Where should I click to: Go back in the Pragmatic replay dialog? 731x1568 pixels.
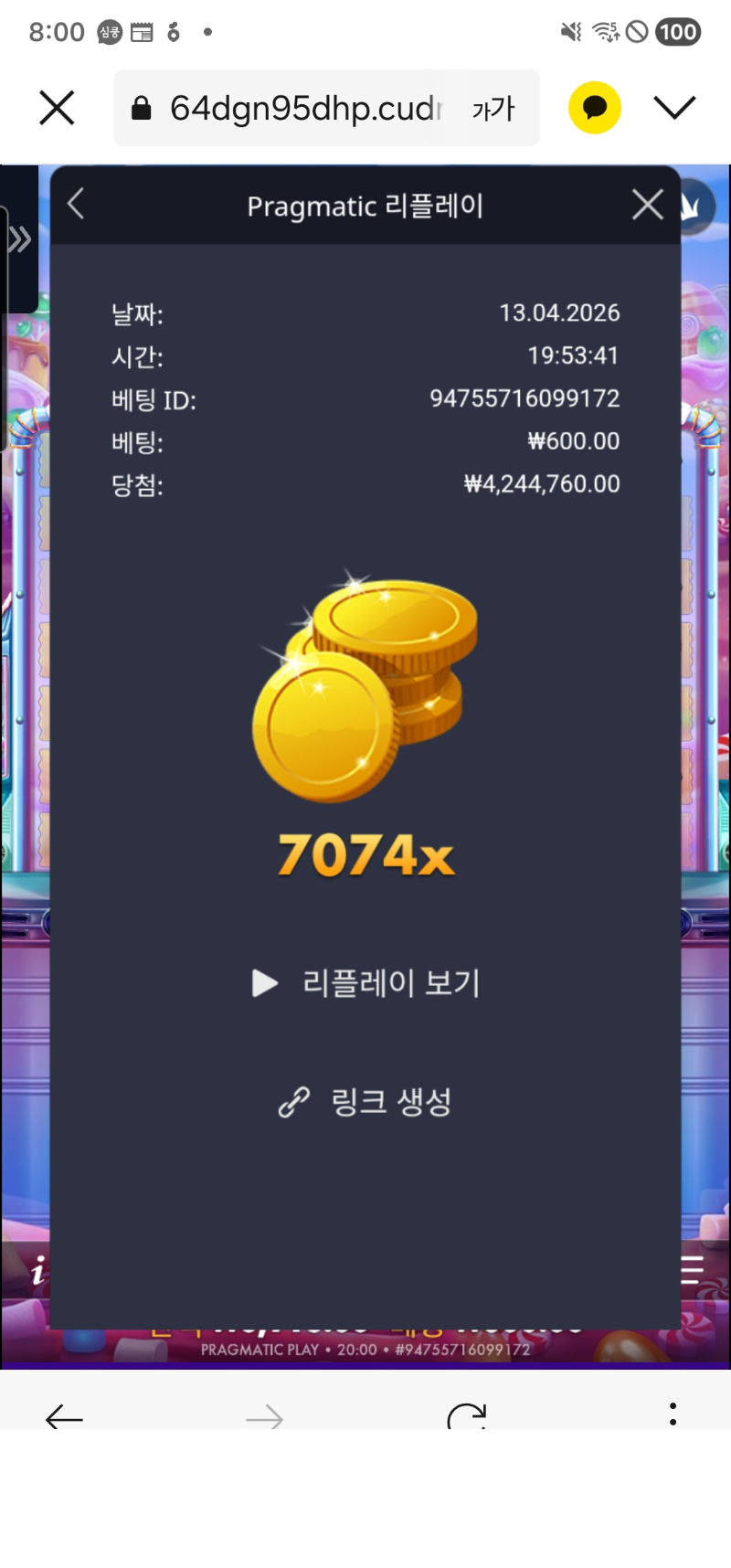(77, 204)
